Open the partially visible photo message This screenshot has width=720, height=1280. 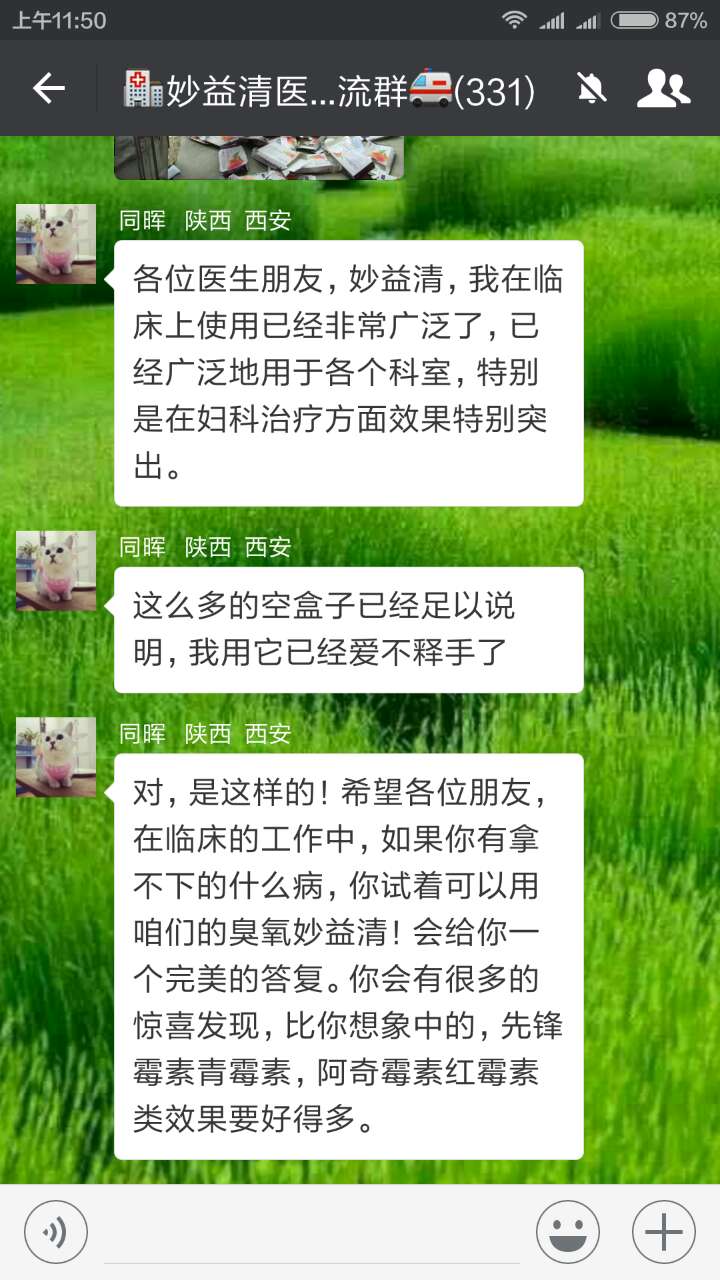pos(258,158)
